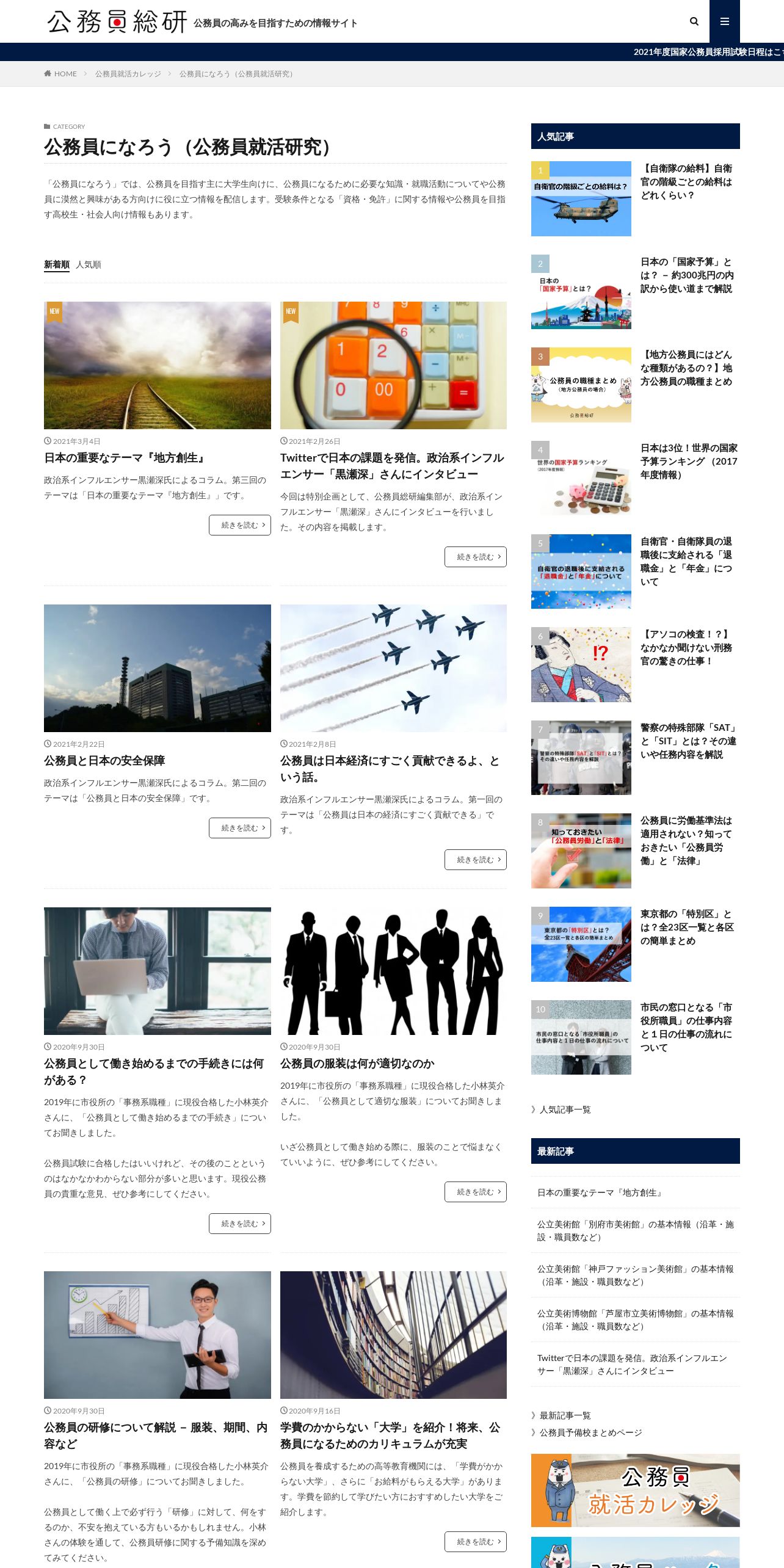Open 公務員就活カレッジ breadcrumb link

[128, 74]
